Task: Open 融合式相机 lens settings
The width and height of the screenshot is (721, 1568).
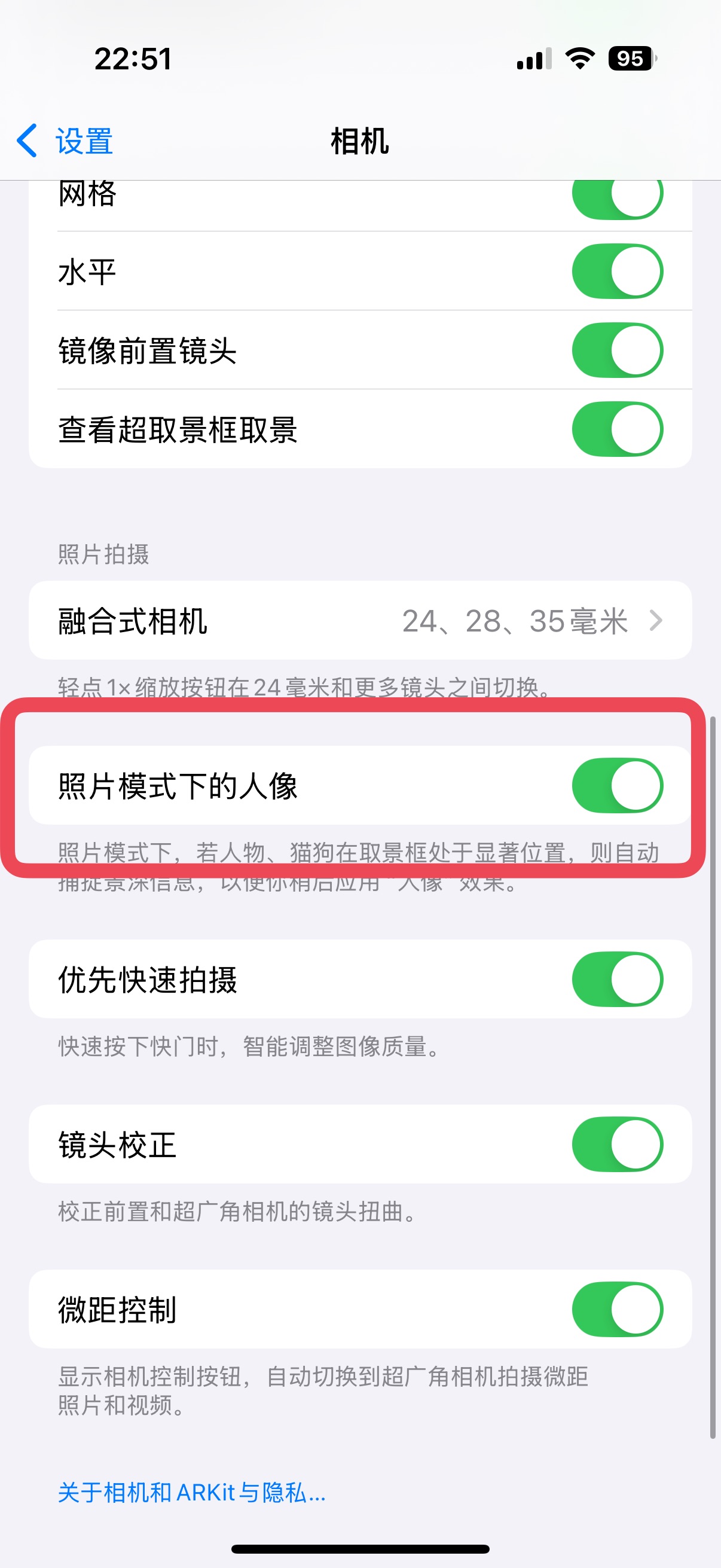Action: [x=360, y=621]
